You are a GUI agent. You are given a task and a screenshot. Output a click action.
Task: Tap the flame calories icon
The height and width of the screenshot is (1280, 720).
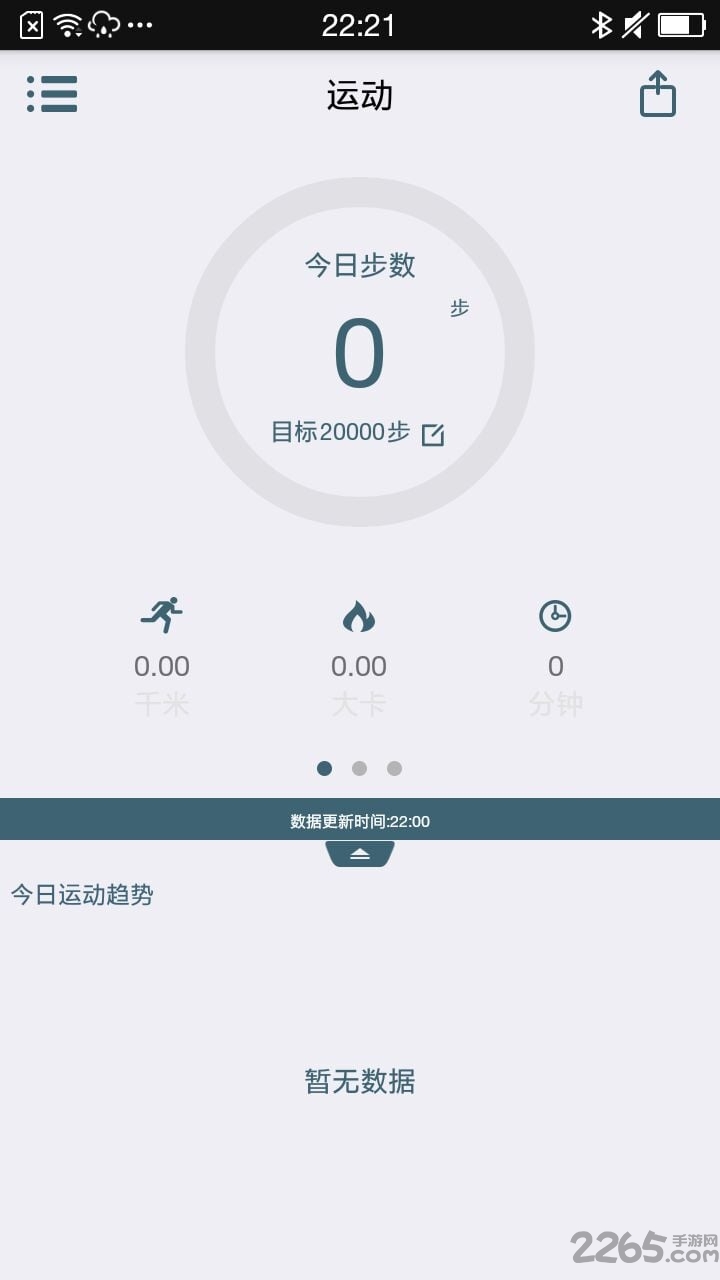[359, 615]
